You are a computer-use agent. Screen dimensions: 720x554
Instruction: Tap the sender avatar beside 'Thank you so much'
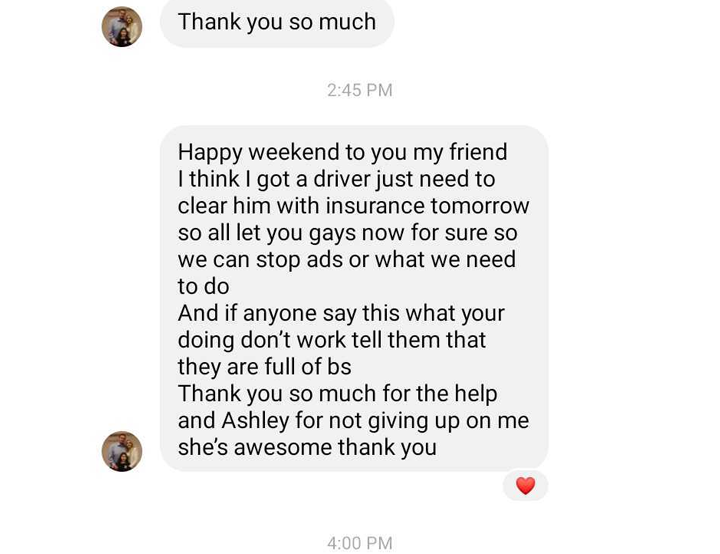pos(122,26)
